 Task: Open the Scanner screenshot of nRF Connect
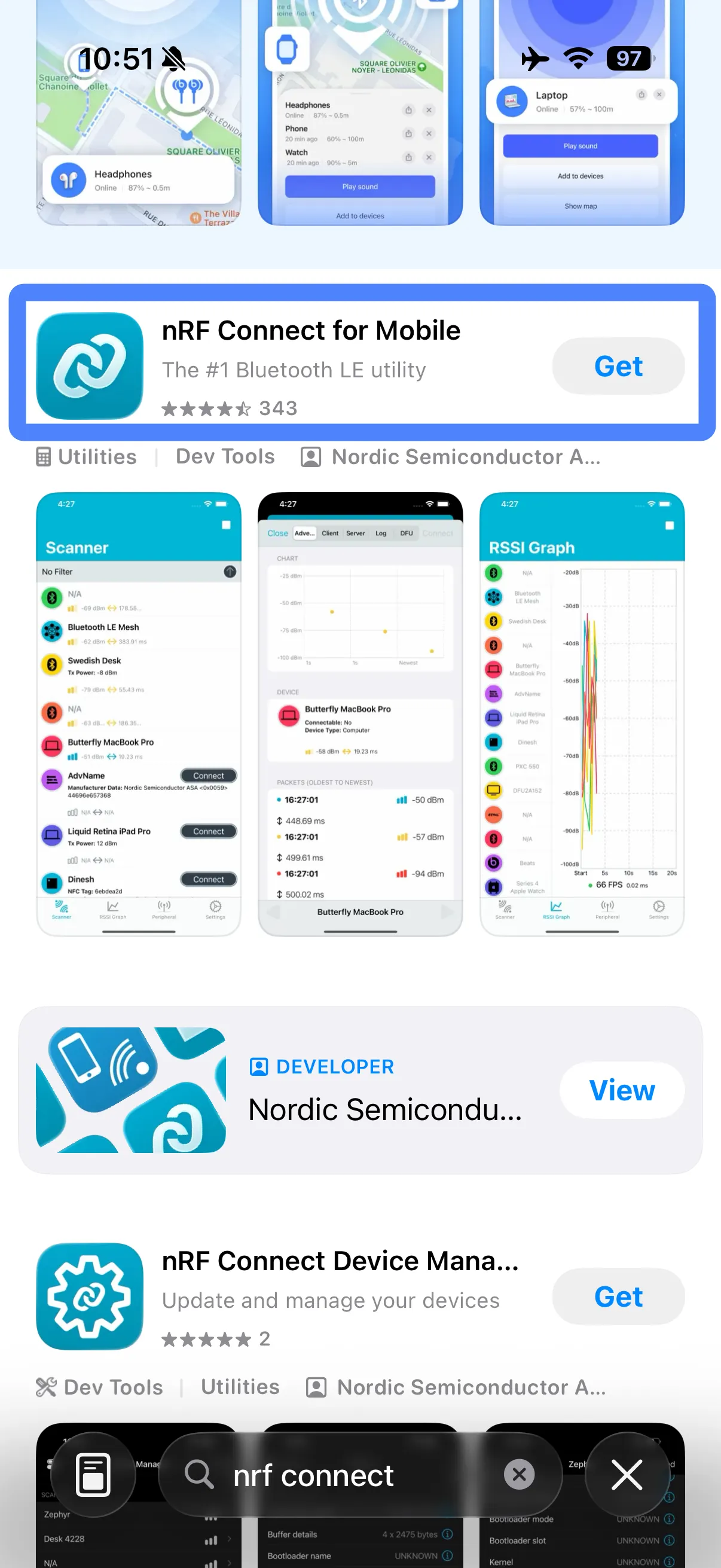[139, 713]
